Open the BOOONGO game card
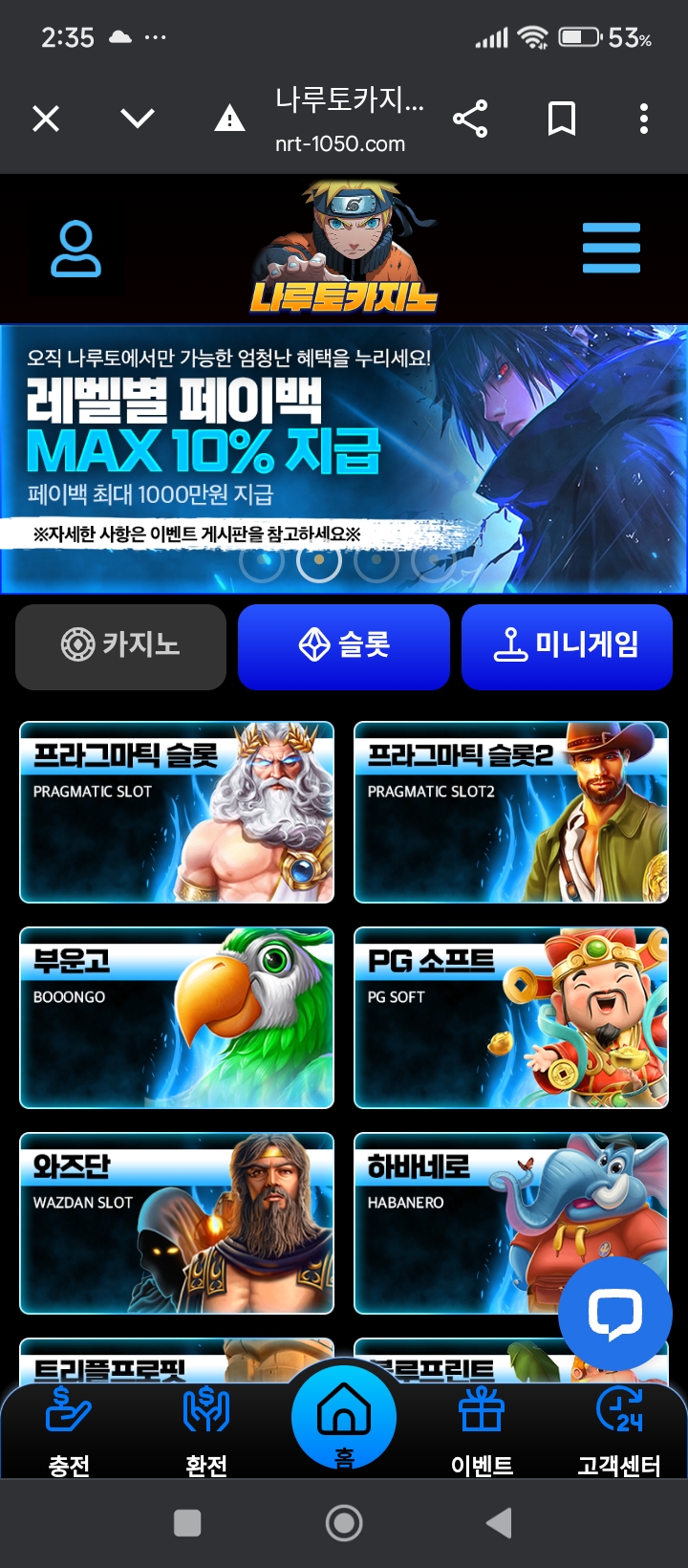688x1568 pixels. tap(177, 1018)
